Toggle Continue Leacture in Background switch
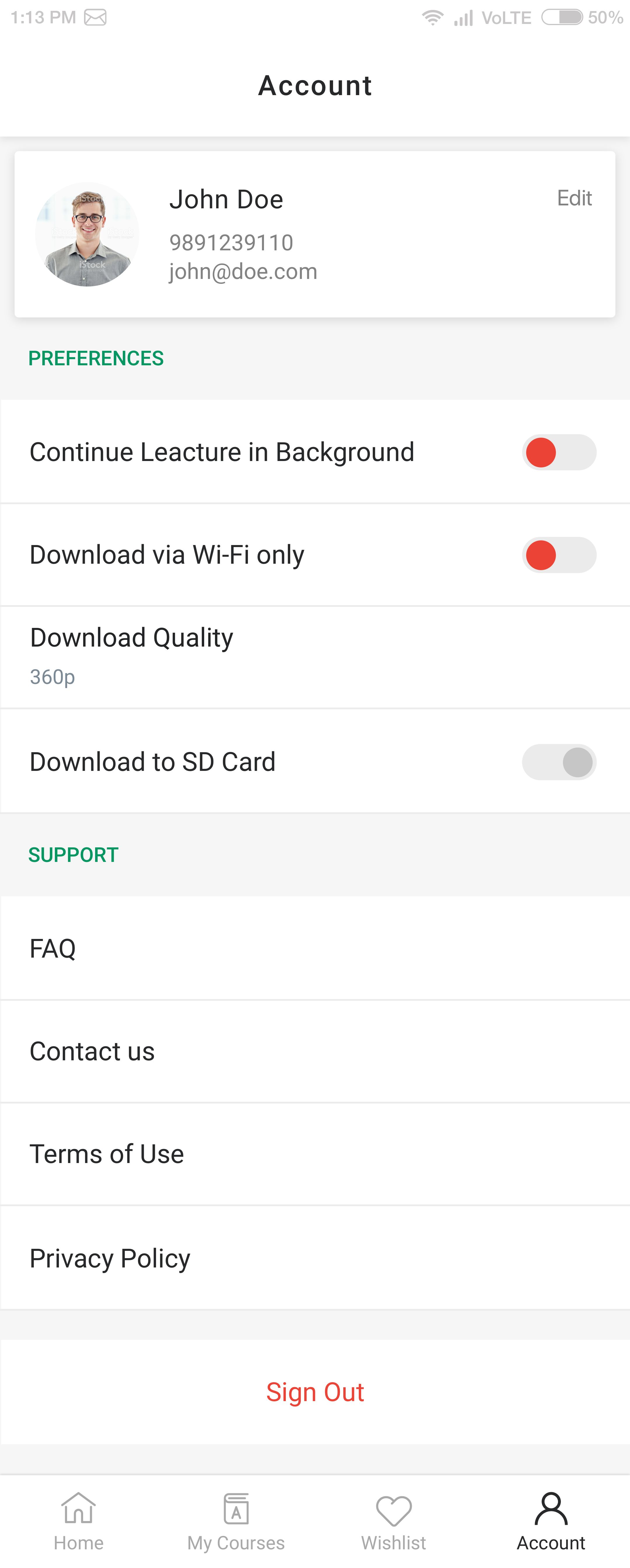The width and height of the screenshot is (630, 1568). 558,452
